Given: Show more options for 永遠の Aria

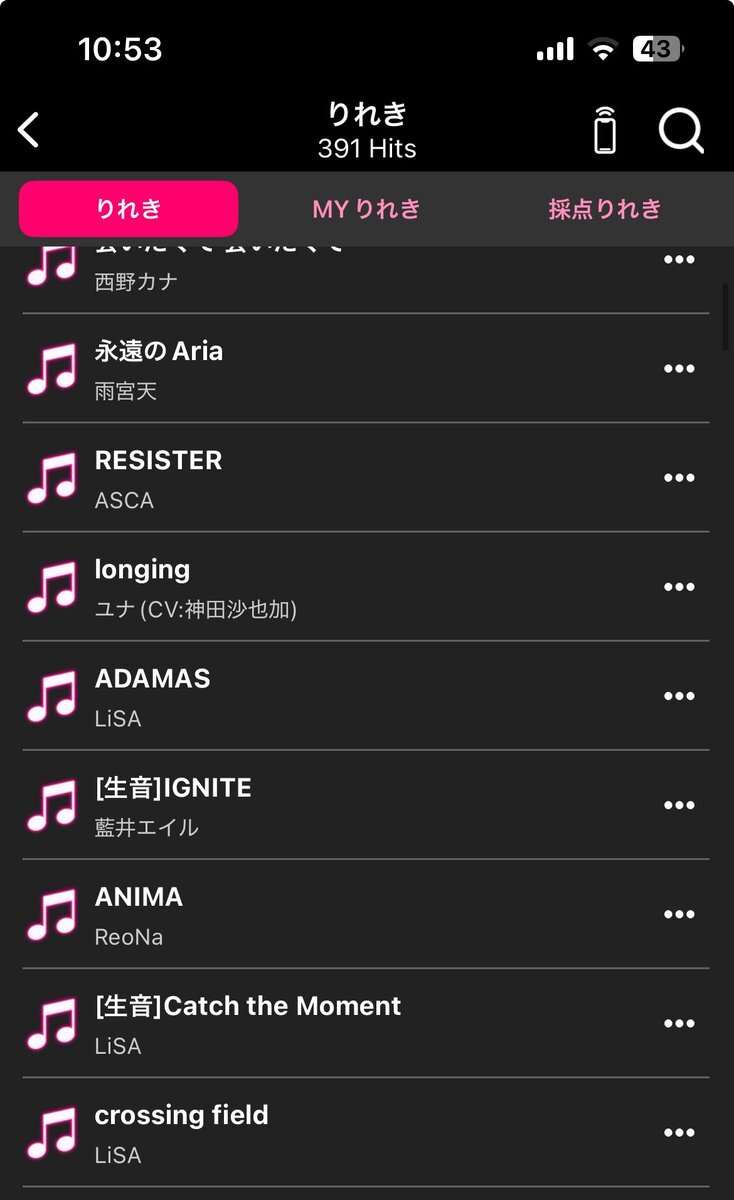Looking at the screenshot, I should pos(679,369).
